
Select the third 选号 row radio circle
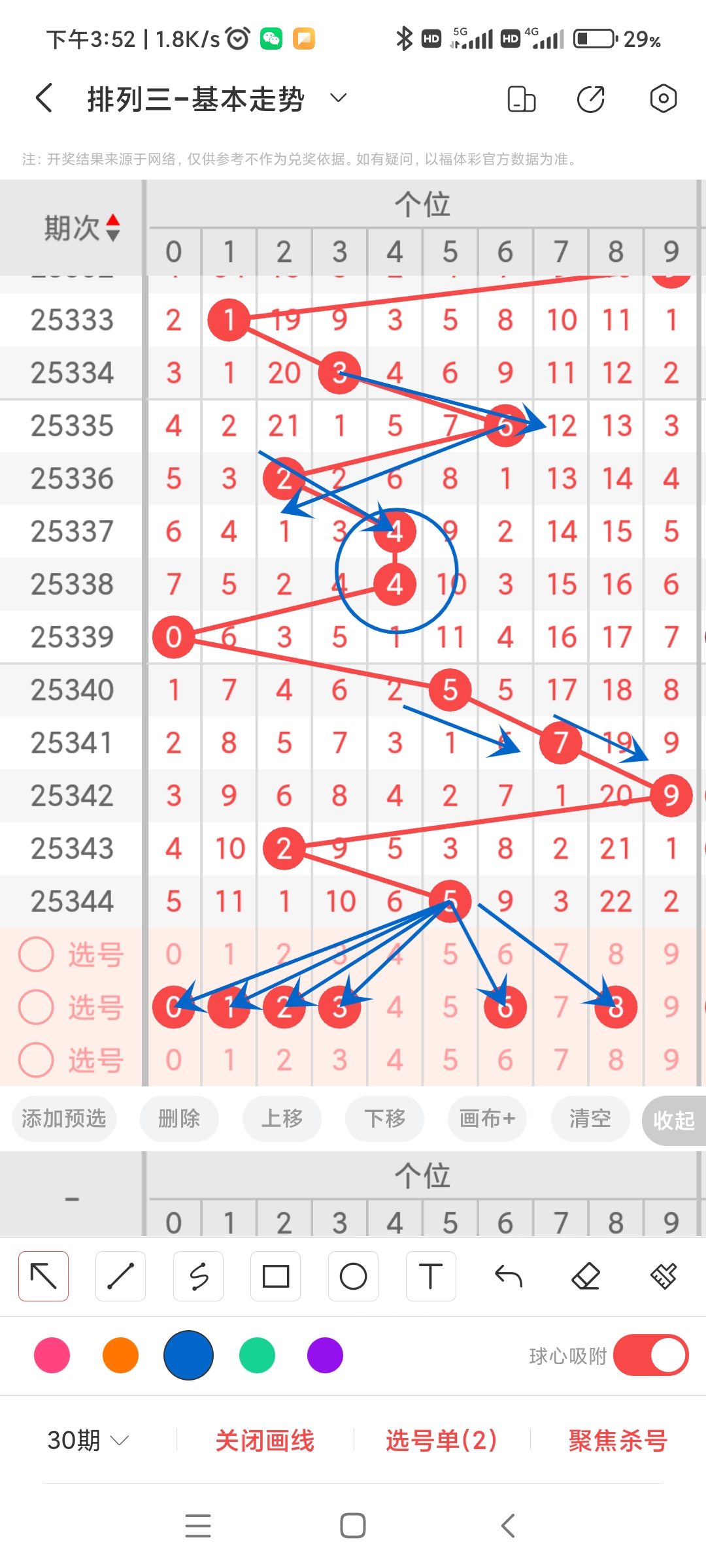[x=36, y=1060]
